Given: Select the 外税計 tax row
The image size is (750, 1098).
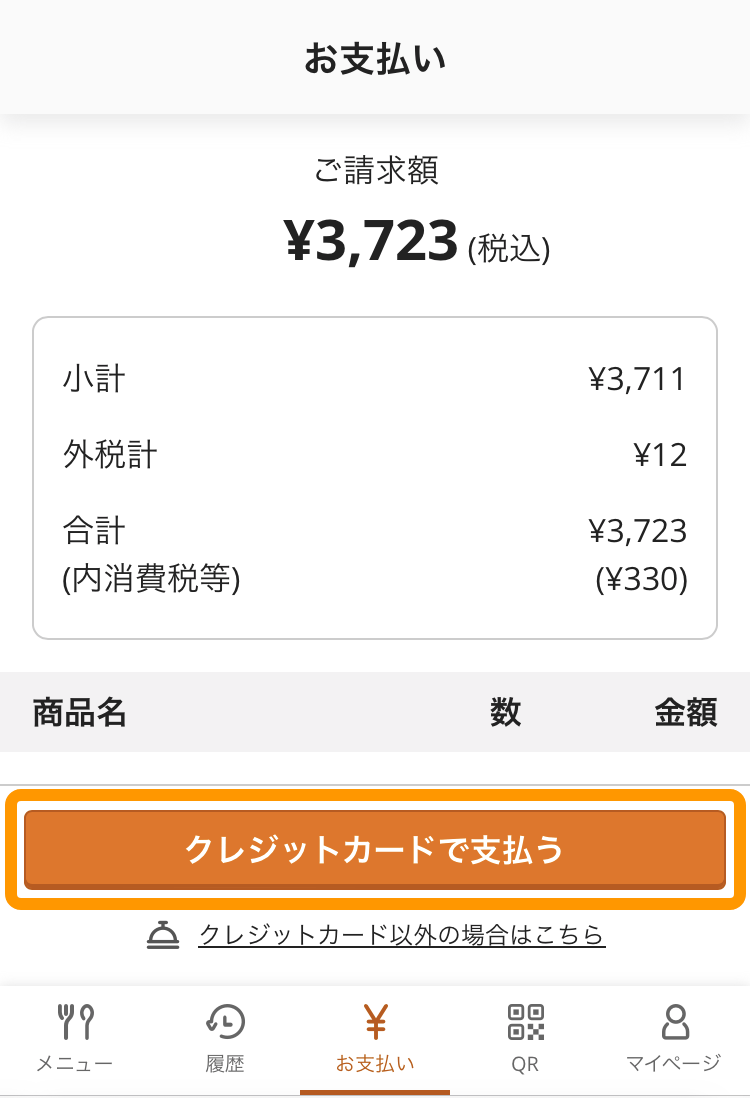Looking at the screenshot, I should [x=375, y=455].
